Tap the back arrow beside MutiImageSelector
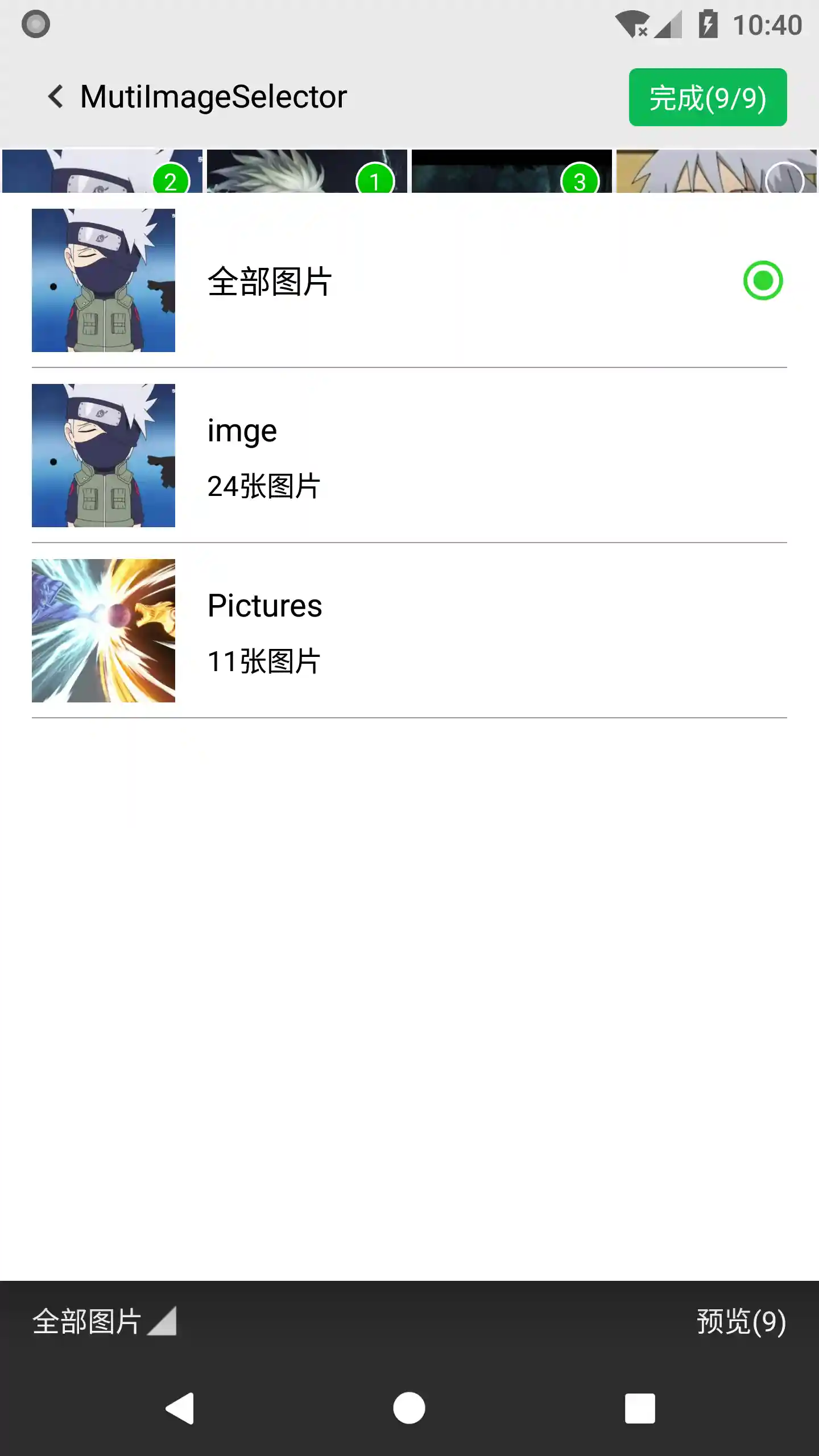The width and height of the screenshot is (819, 1456). 56,97
